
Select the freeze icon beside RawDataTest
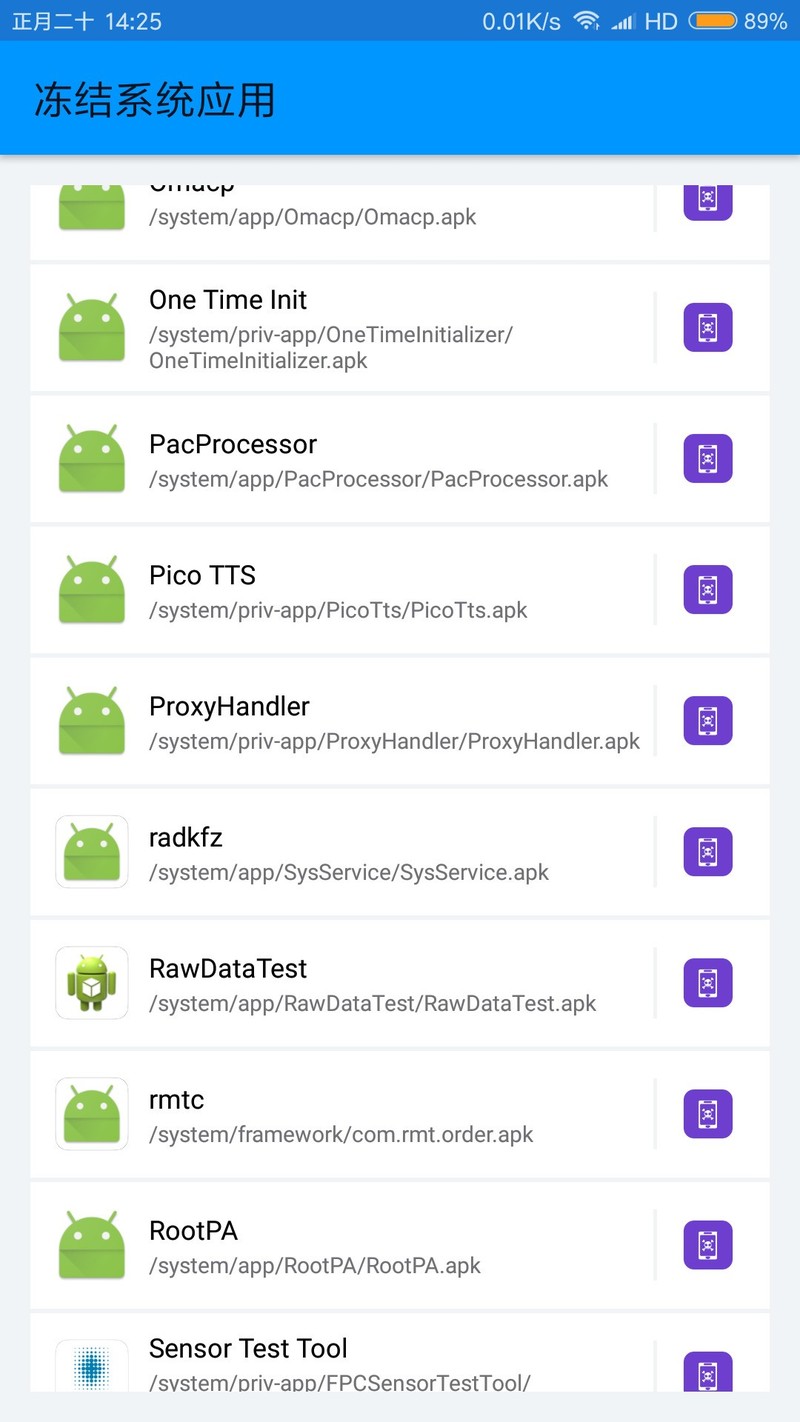pos(708,982)
